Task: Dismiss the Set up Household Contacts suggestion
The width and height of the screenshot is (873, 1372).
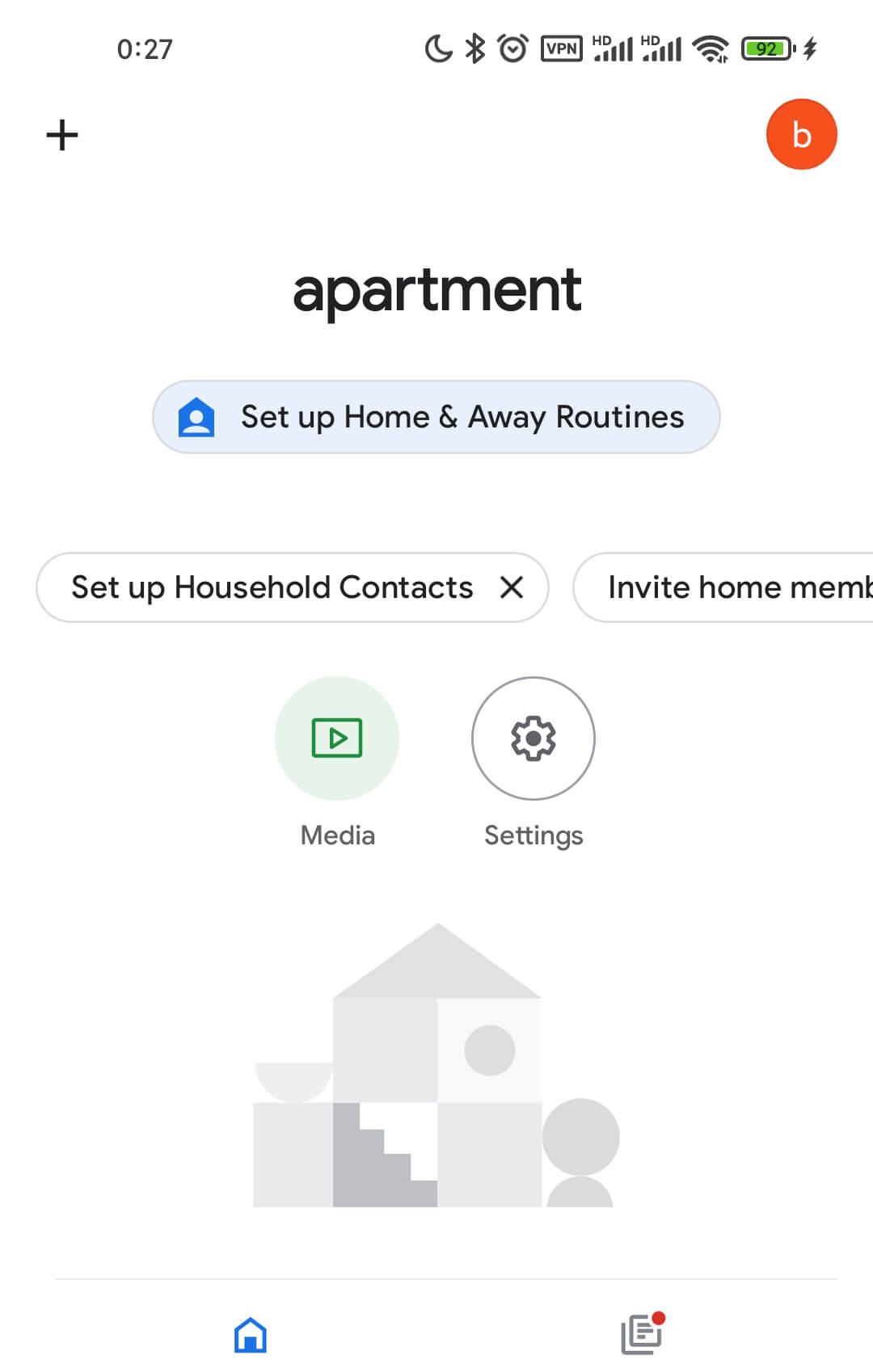Action: 513,588
